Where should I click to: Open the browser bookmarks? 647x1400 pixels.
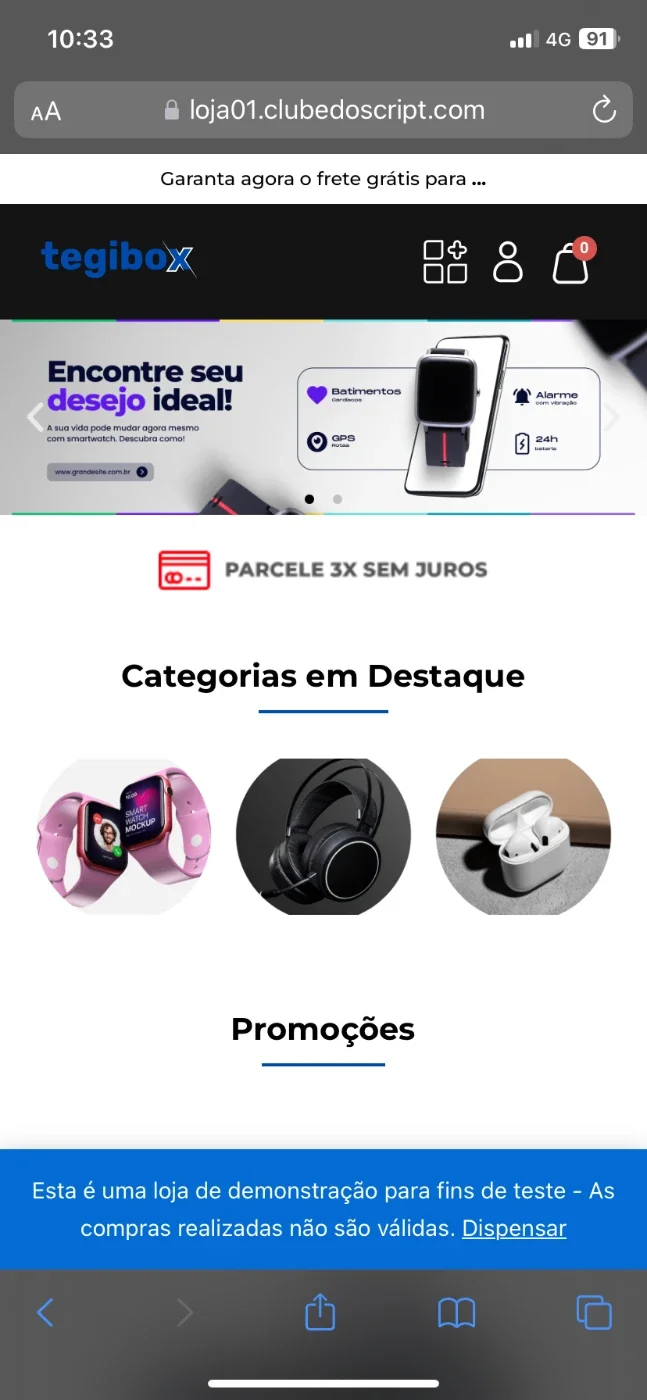click(457, 1313)
